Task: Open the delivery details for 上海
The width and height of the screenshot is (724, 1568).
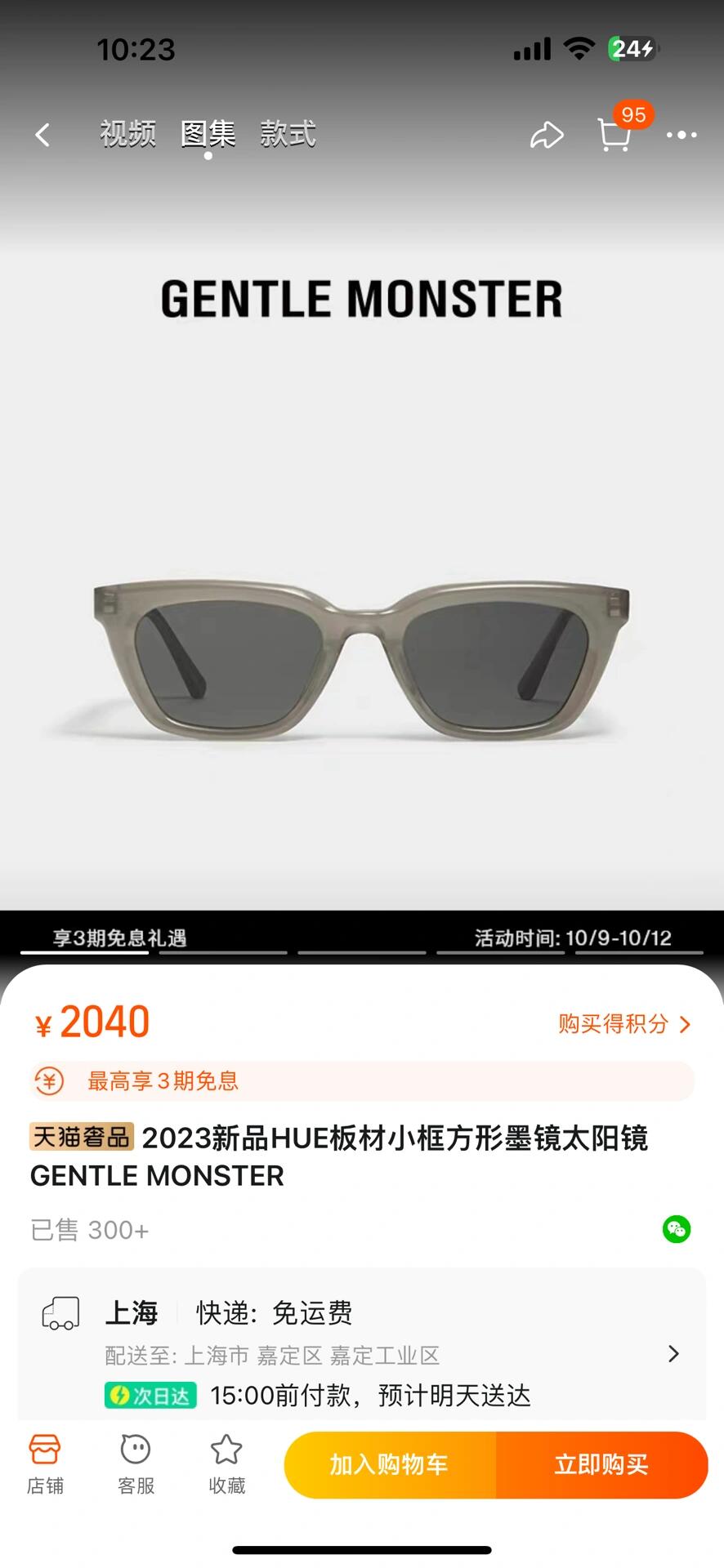Action: click(673, 1353)
